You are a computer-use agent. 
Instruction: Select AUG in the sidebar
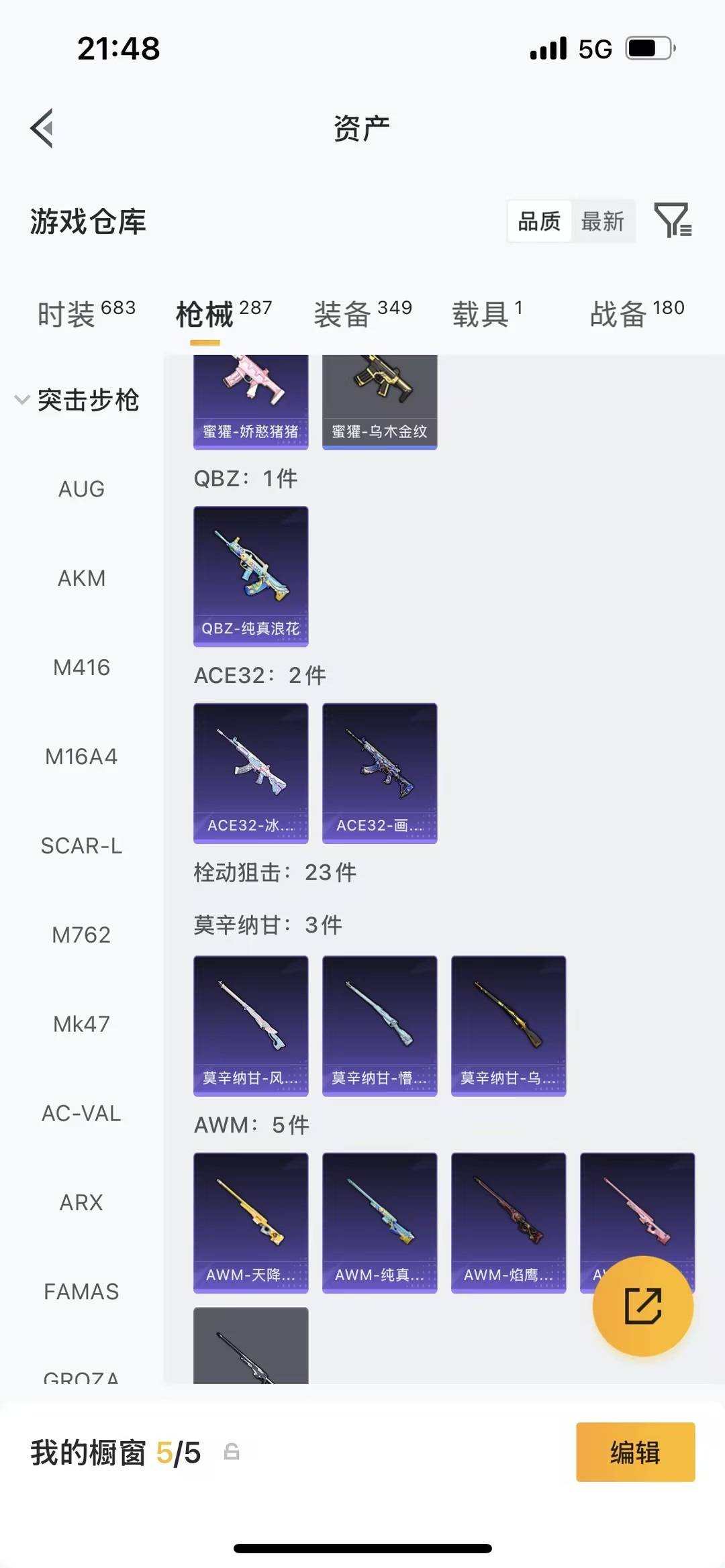pyautogui.click(x=80, y=488)
